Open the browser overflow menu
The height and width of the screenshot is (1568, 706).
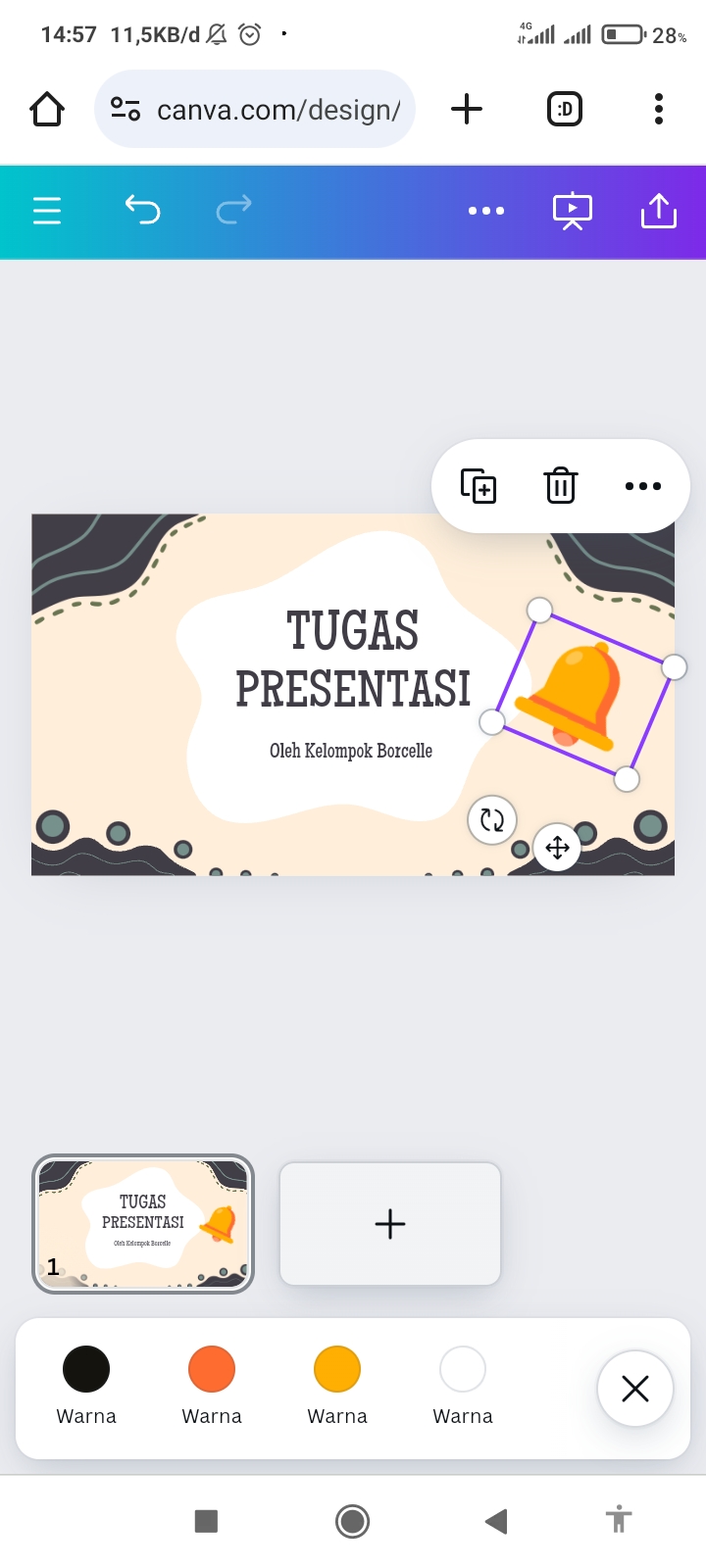tap(659, 109)
